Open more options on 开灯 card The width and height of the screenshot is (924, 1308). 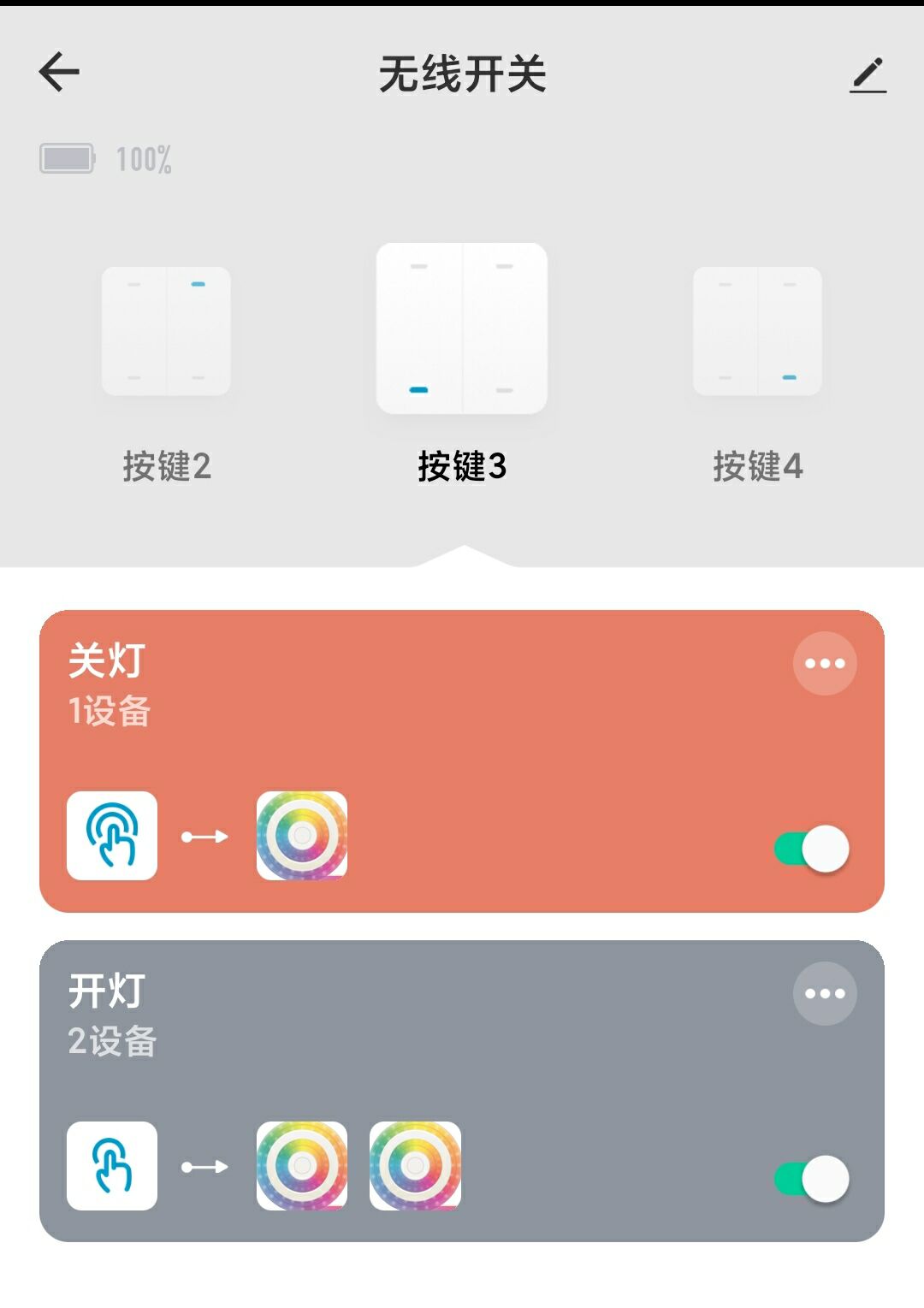[825, 994]
